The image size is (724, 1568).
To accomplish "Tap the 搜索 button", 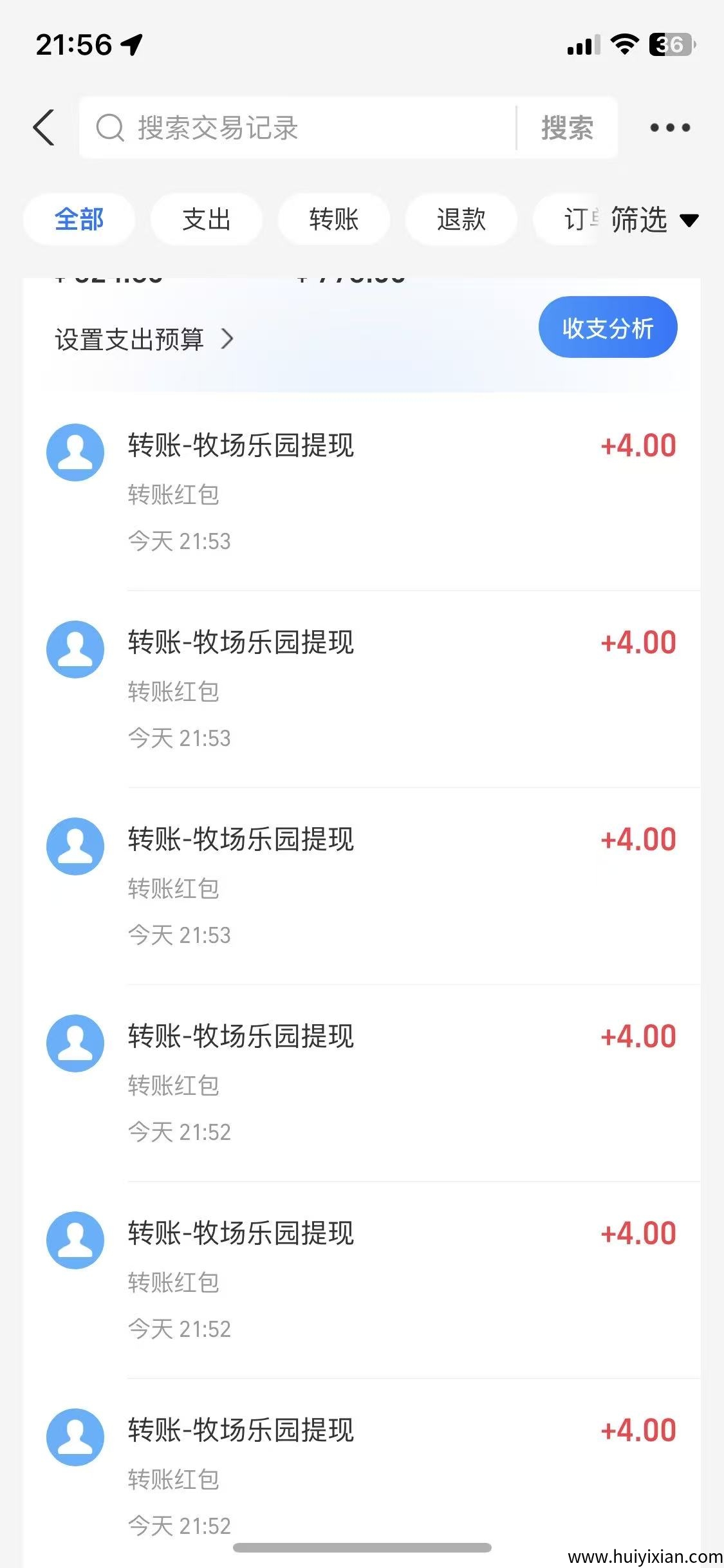I will (567, 127).
